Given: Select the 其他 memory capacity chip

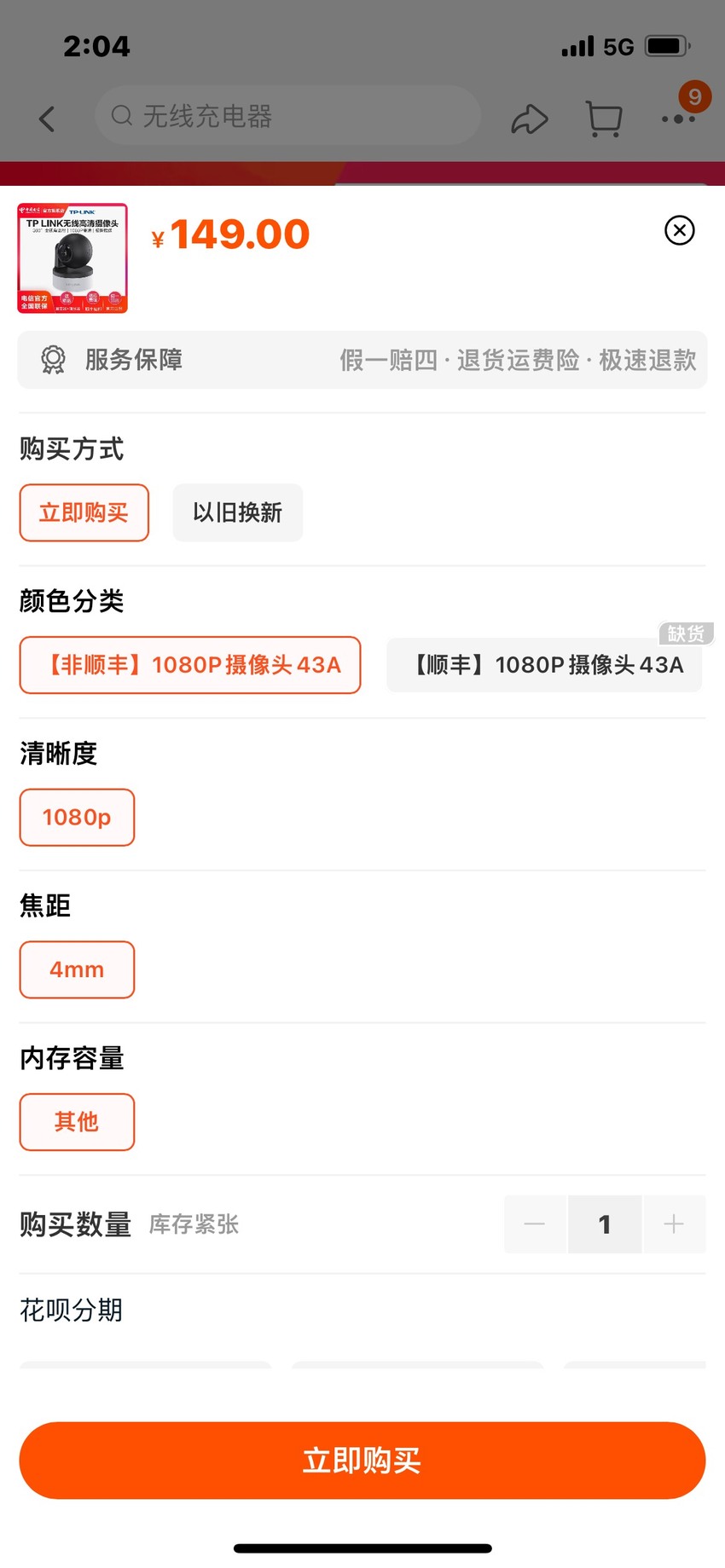Looking at the screenshot, I should (77, 1122).
